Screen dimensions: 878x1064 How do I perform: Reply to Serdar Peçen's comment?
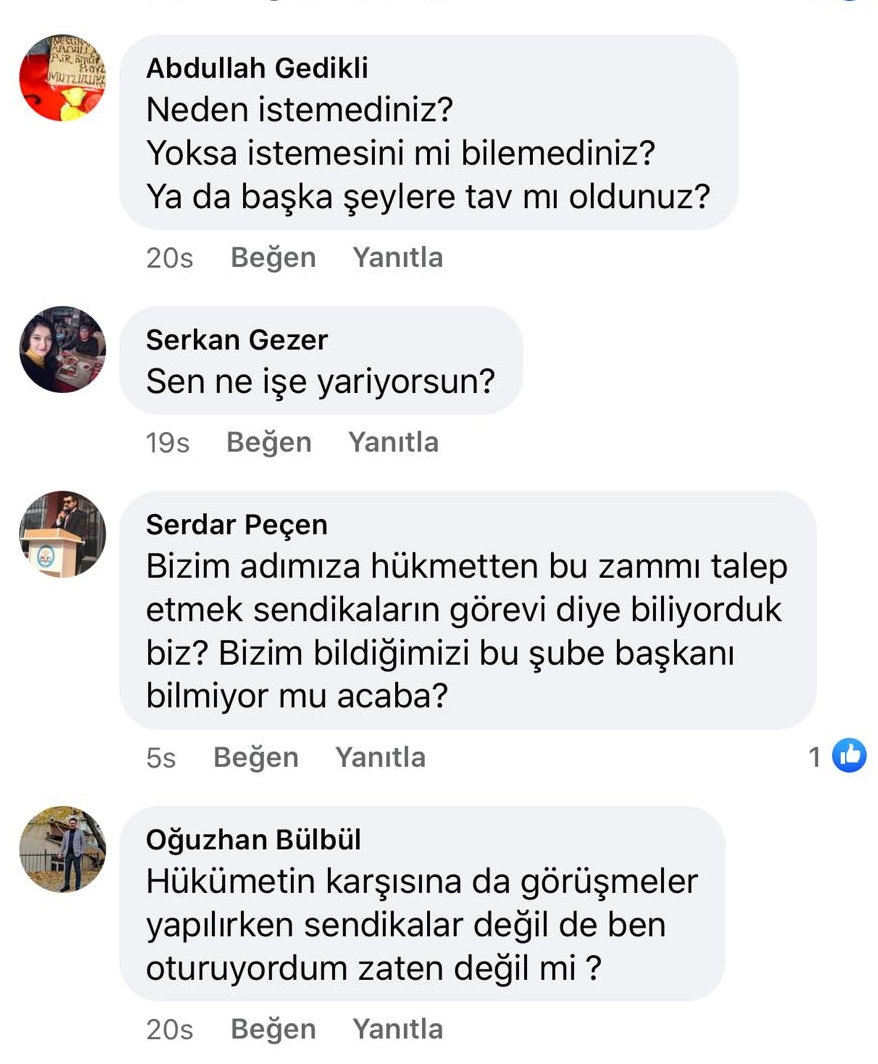pyautogui.click(x=380, y=758)
